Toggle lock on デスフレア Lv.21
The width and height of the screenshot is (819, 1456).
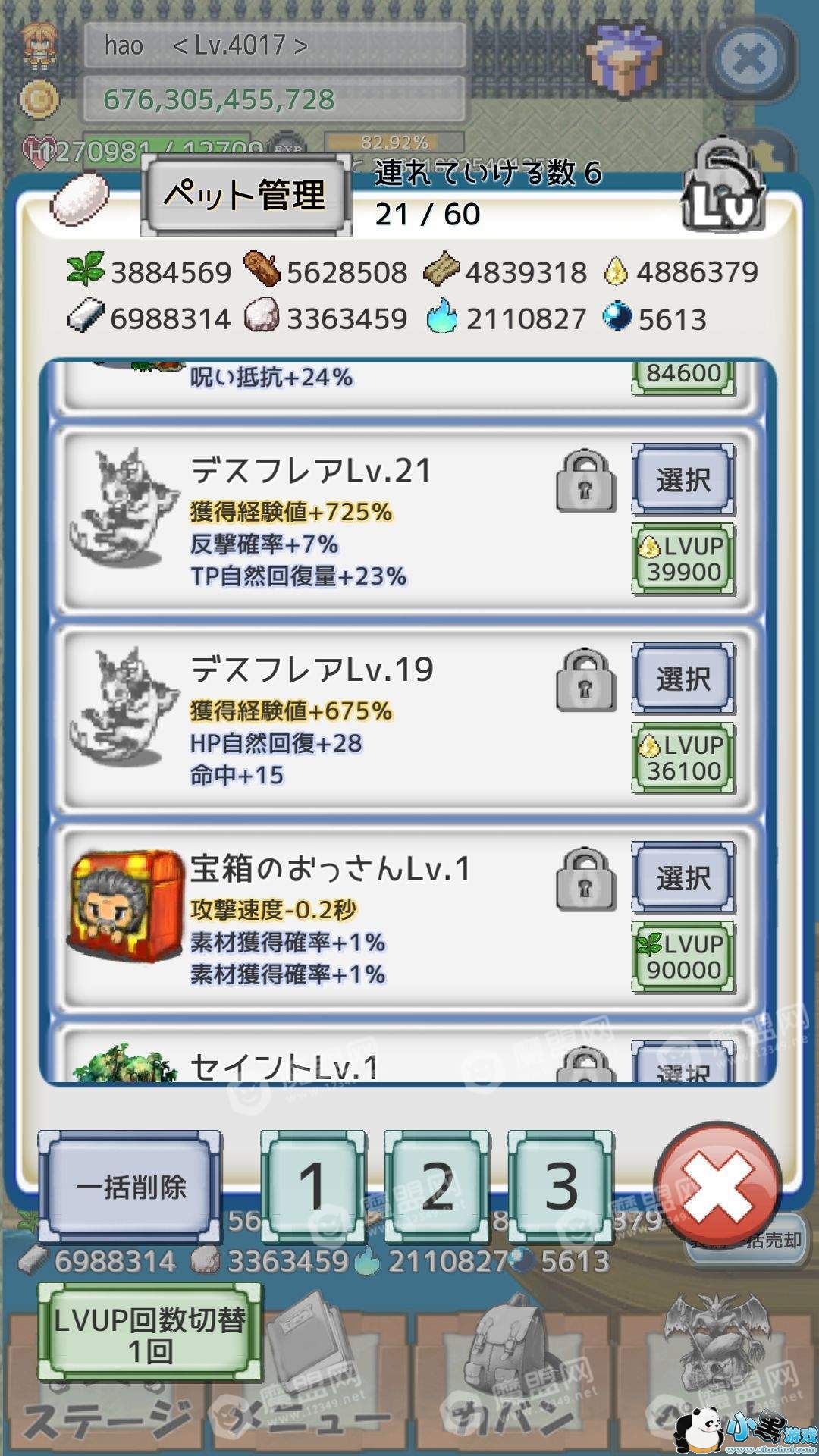pos(585,482)
